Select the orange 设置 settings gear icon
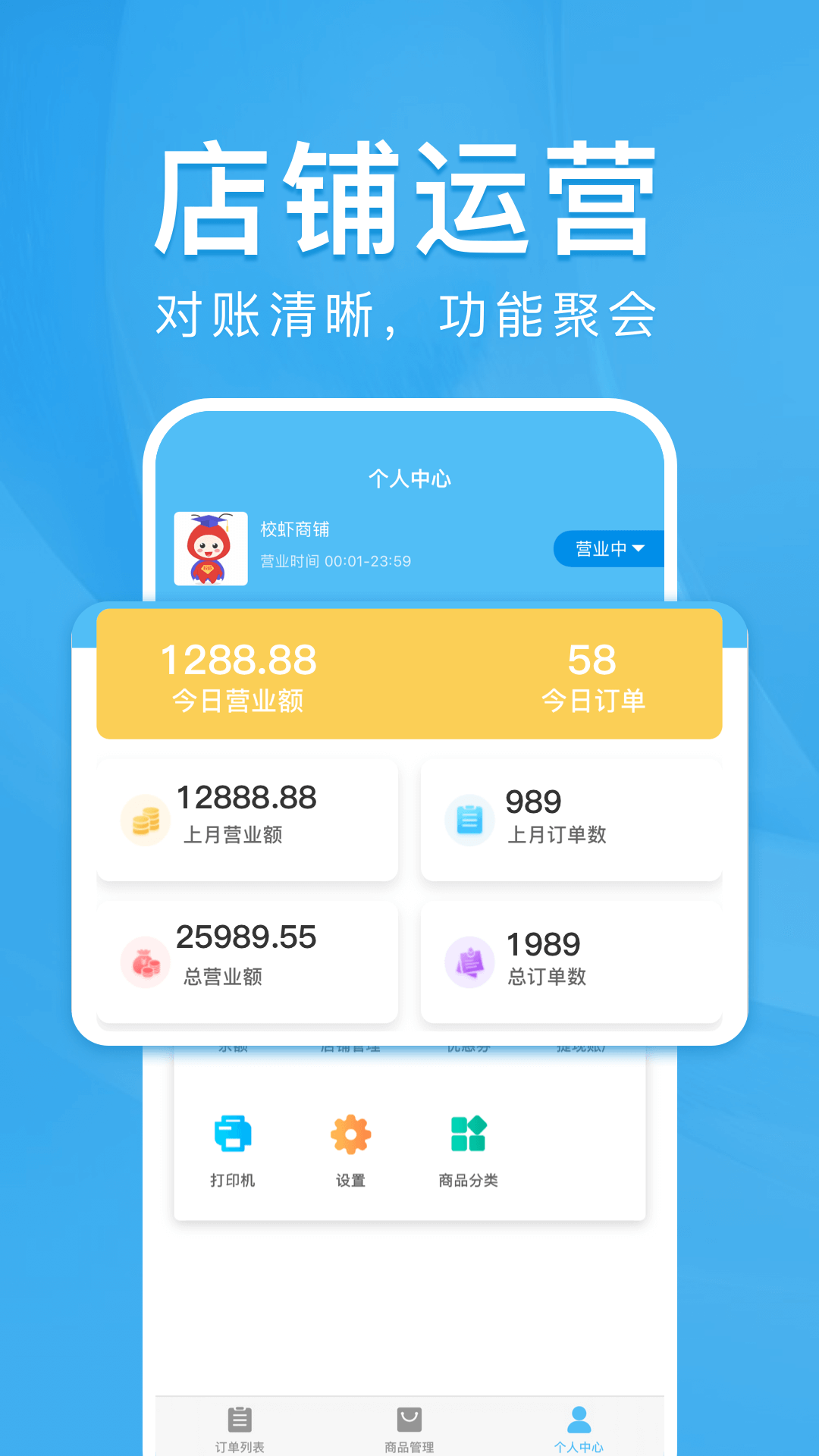Viewport: 819px width, 1456px height. pyautogui.click(x=350, y=1133)
